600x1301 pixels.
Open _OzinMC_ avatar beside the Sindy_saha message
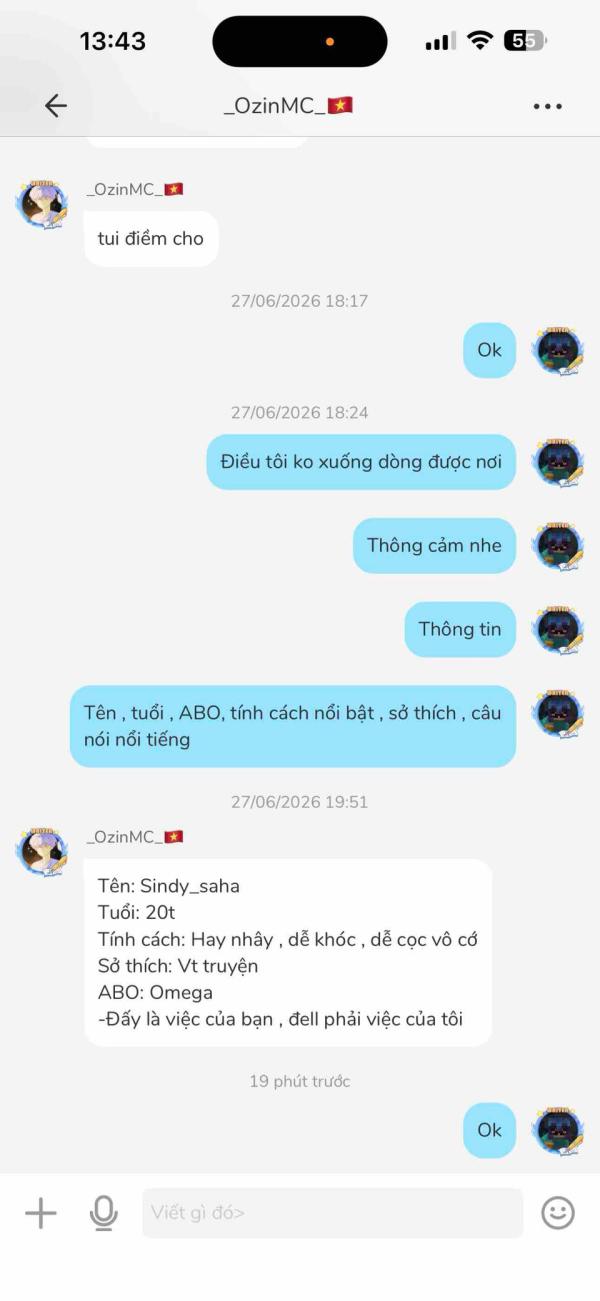click(42, 852)
